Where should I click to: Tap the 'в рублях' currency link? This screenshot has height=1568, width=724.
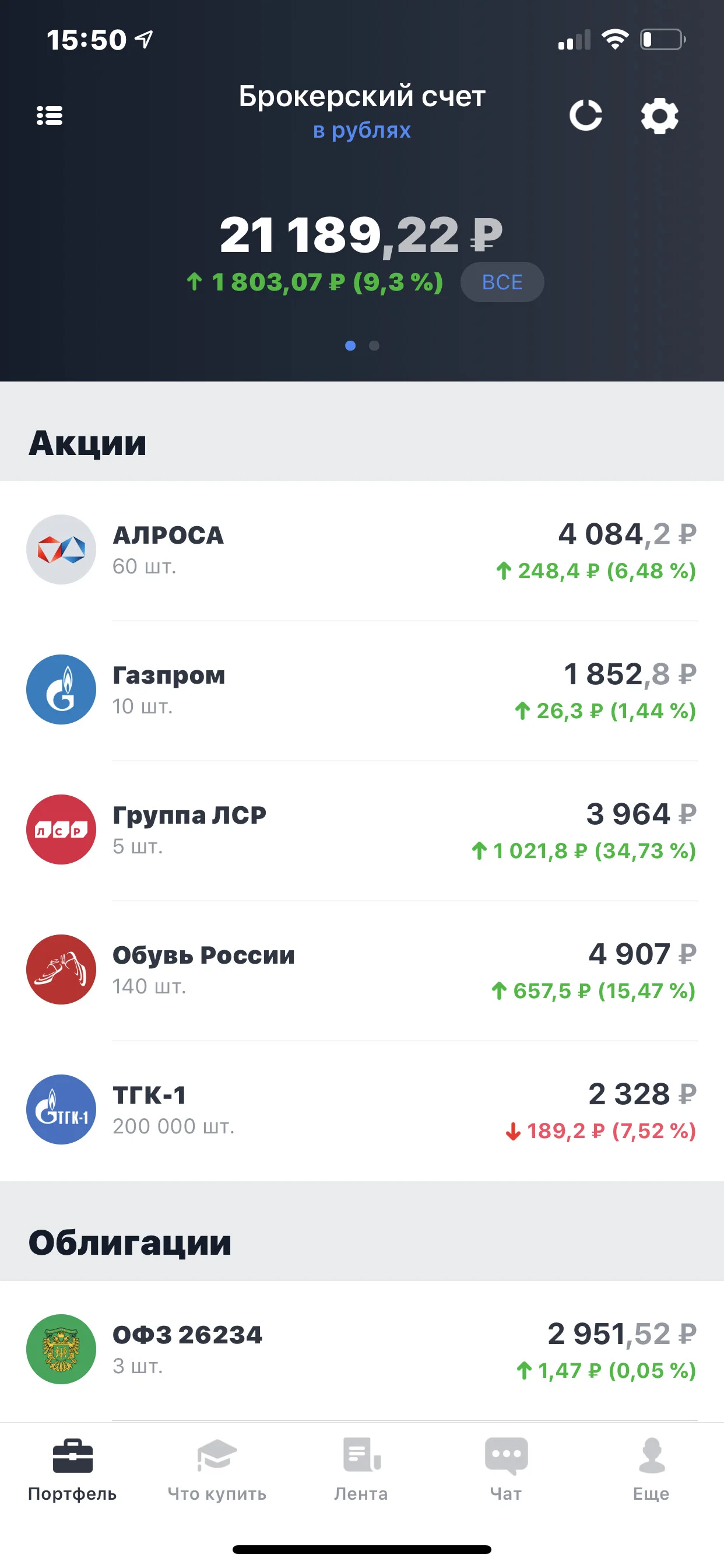[362, 130]
